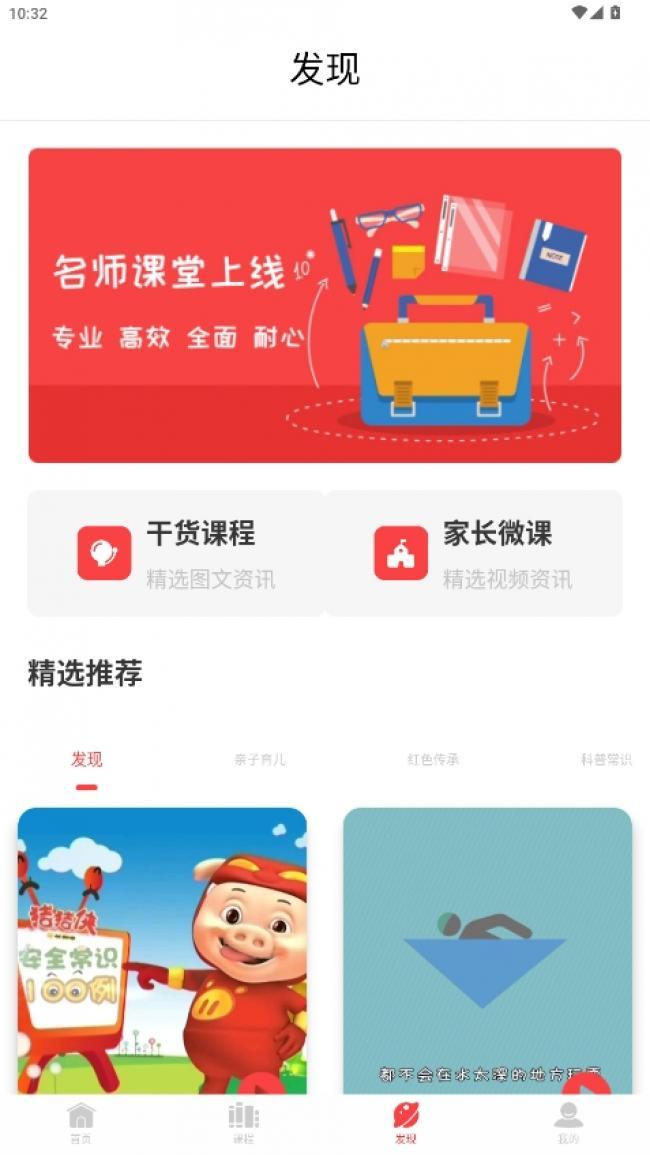
Task: Switch to the 亲子育儿 tab
Action: tap(260, 760)
